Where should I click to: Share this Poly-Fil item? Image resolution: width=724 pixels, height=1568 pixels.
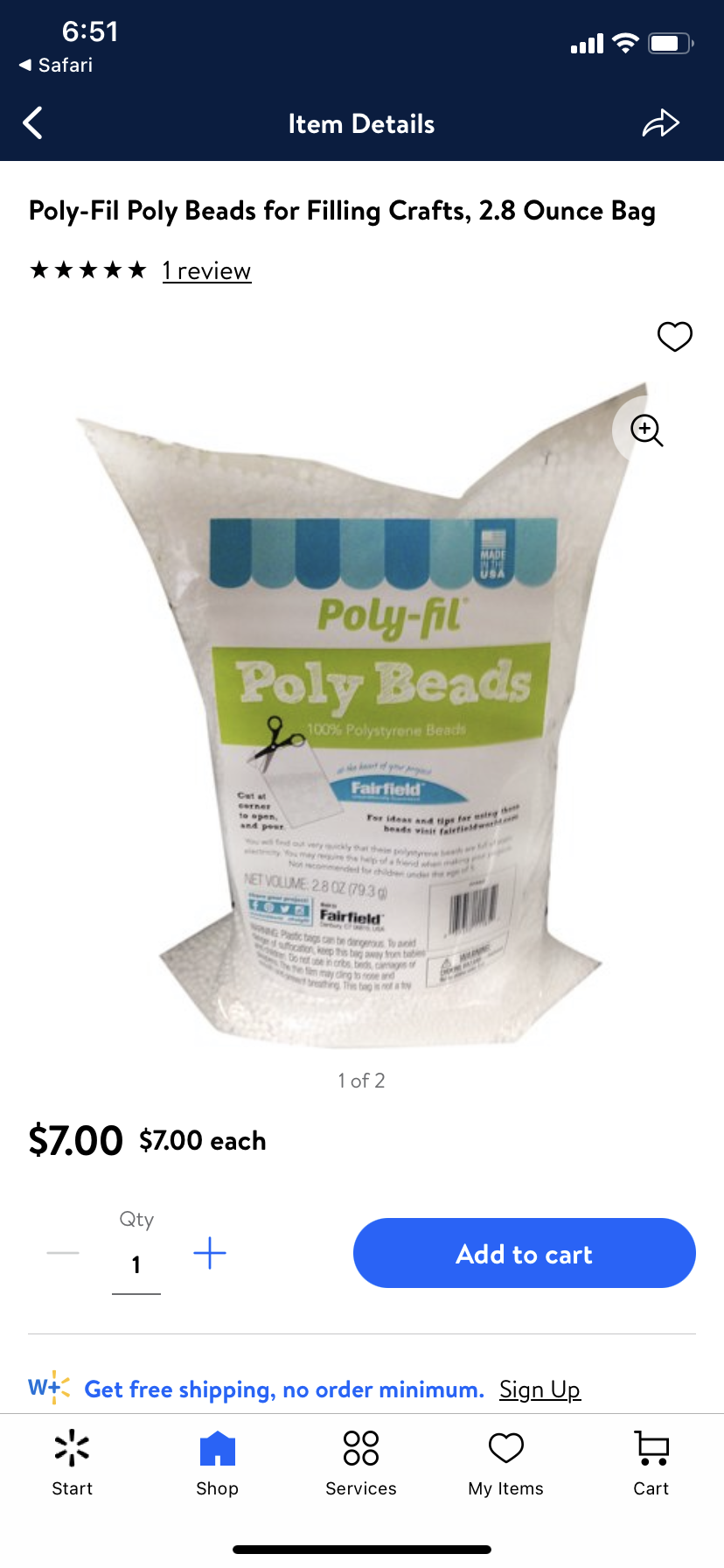point(660,123)
